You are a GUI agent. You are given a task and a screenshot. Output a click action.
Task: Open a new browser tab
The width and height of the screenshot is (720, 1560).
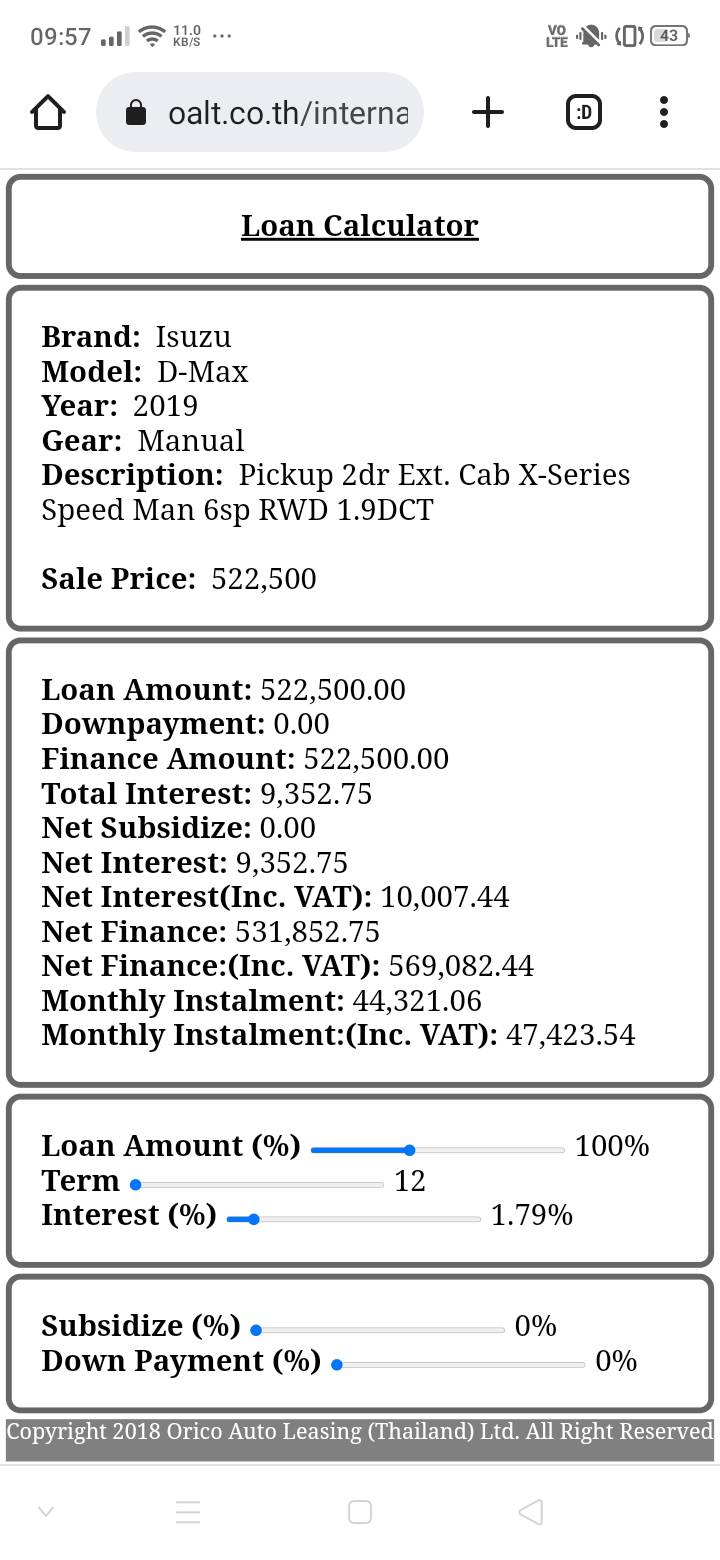coord(487,112)
